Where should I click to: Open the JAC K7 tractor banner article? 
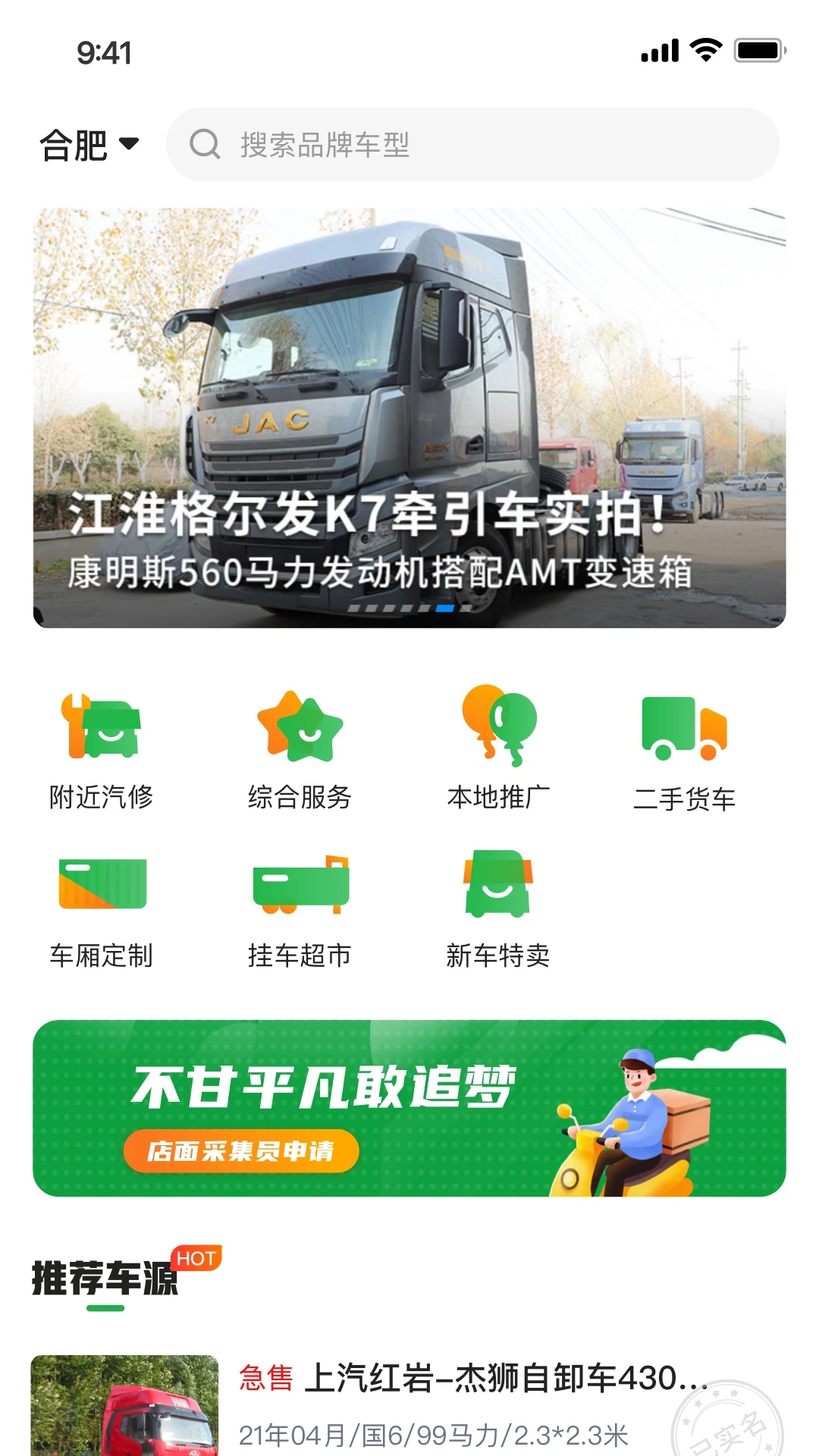click(409, 416)
